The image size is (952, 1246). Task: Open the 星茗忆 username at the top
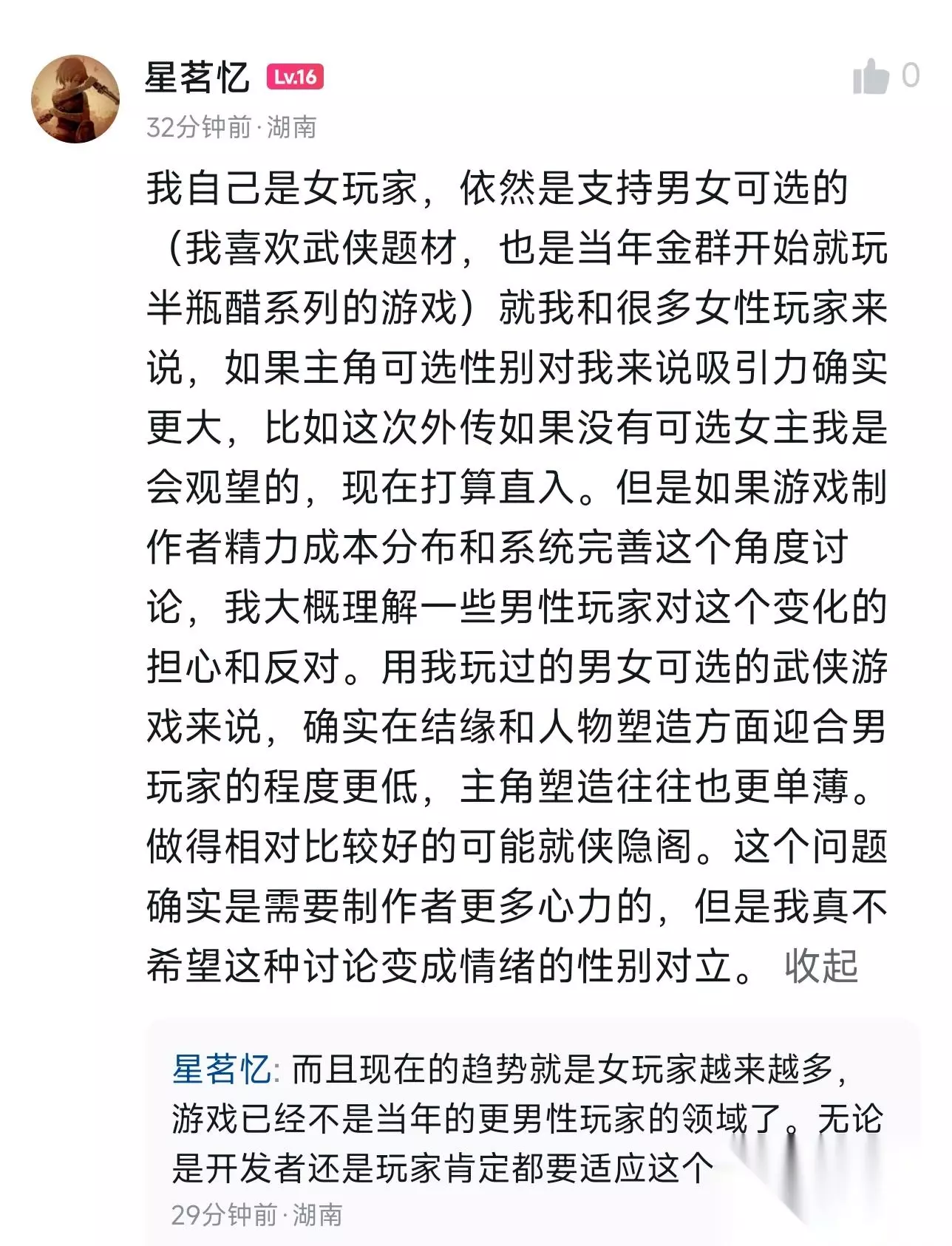tap(197, 77)
